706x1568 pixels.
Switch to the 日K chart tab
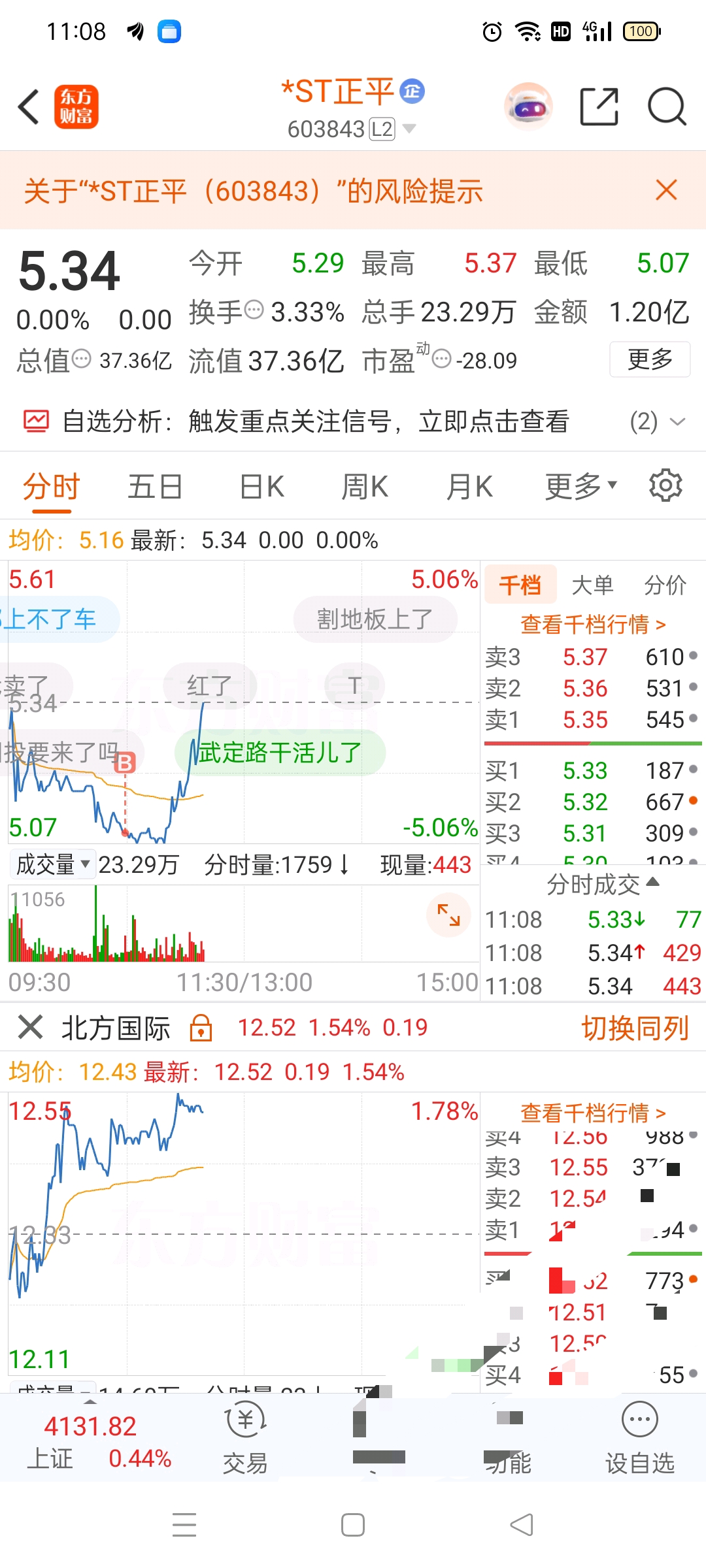pos(261,487)
